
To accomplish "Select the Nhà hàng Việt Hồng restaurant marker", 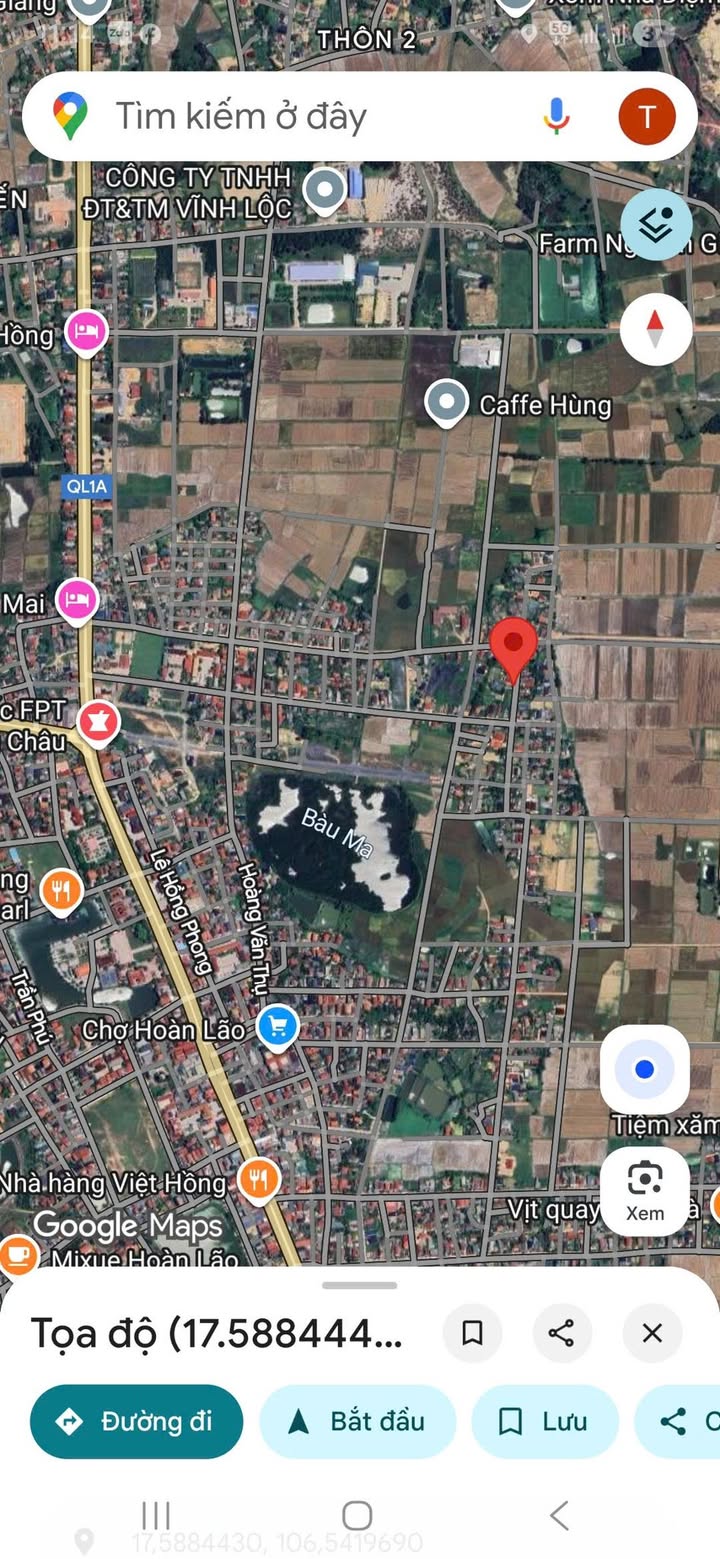I will (259, 1182).
